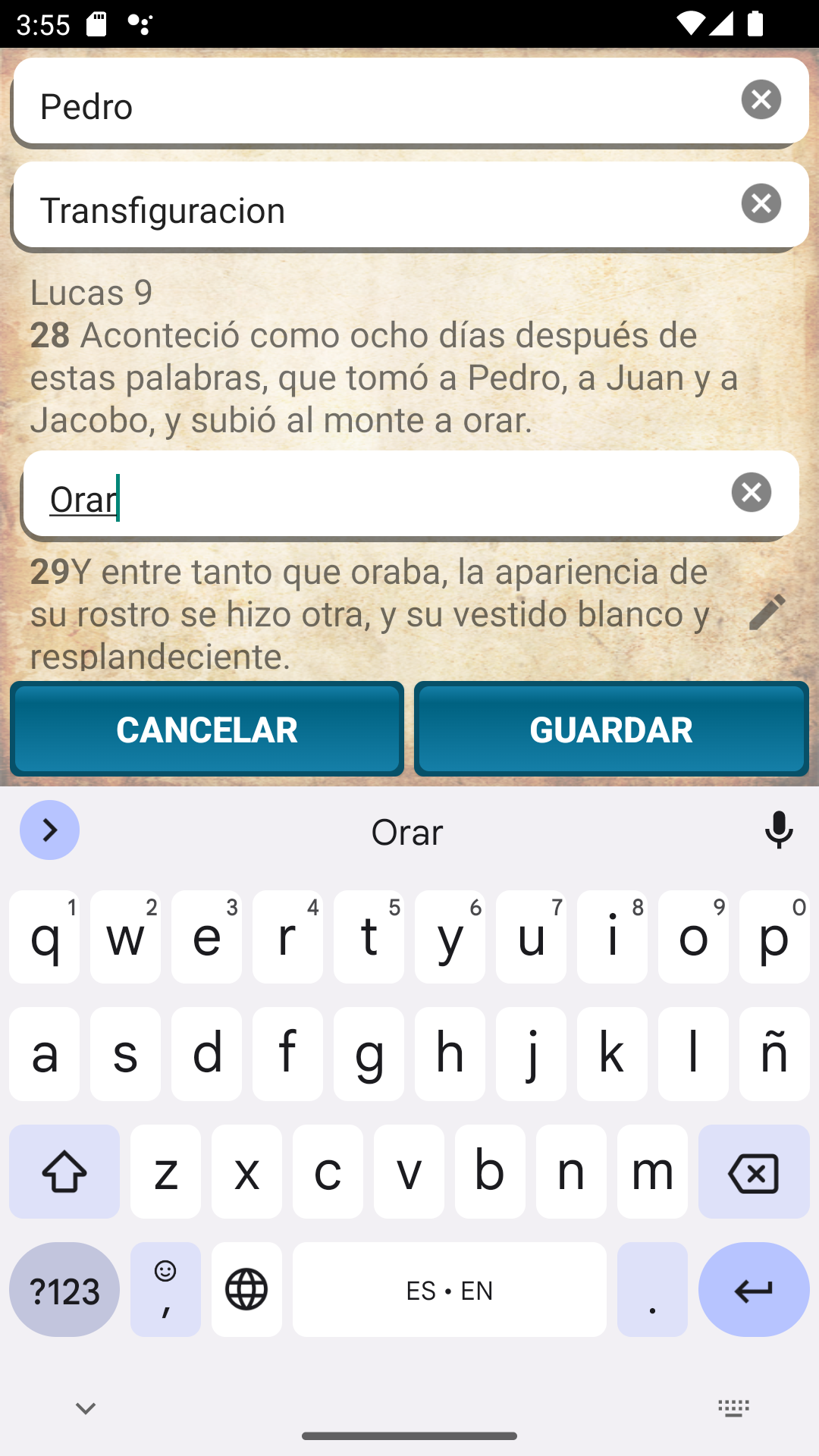The height and width of the screenshot is (1456, 819).
Task: Hide the keyboard with the down chevron
Action: (86, 1409)
